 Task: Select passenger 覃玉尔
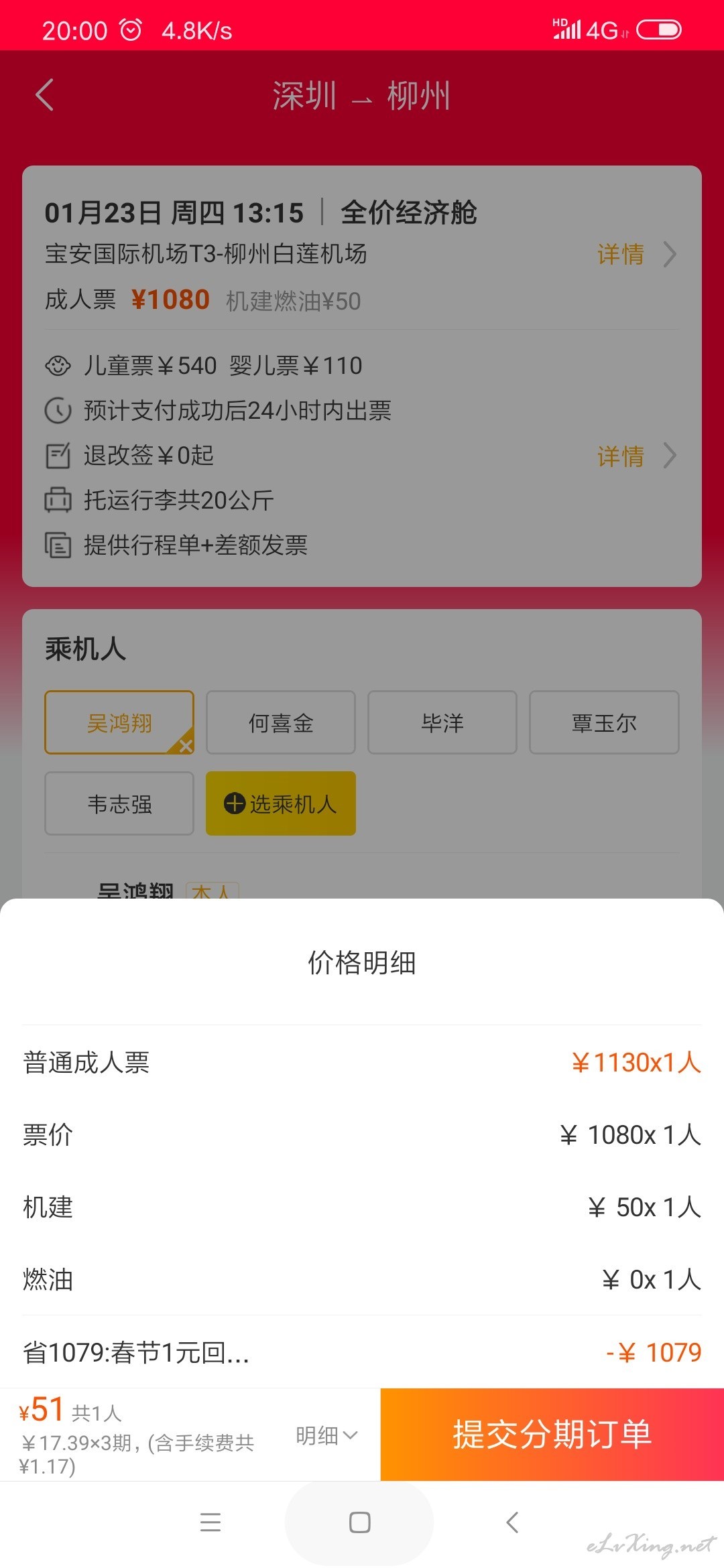[x=604, y=722]
